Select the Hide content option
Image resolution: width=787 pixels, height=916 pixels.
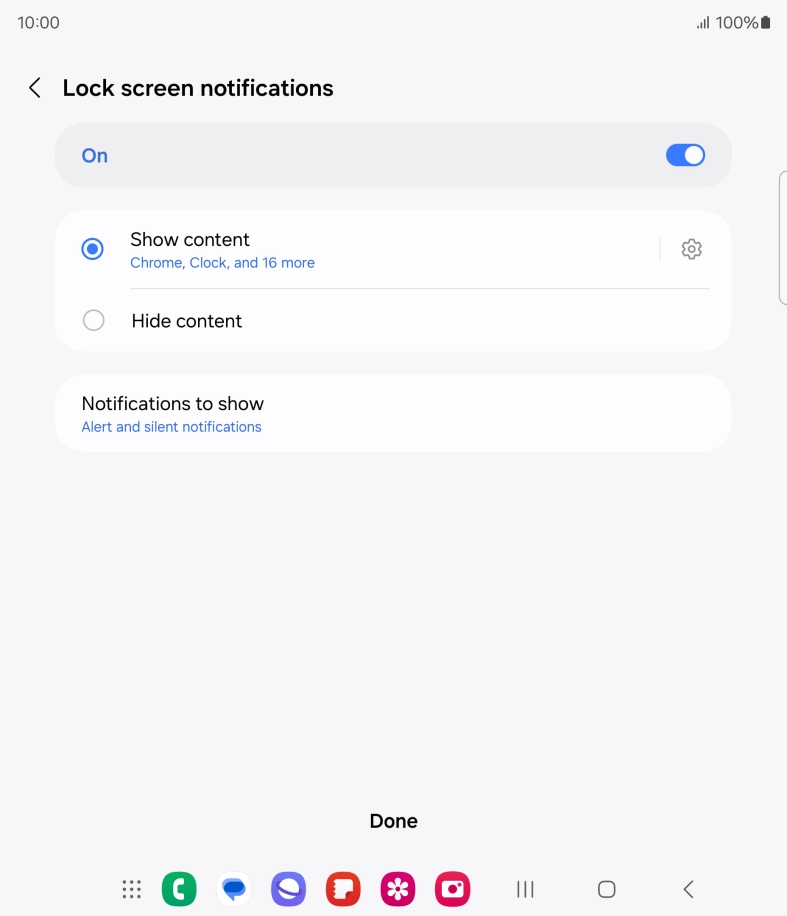(93, 320)
